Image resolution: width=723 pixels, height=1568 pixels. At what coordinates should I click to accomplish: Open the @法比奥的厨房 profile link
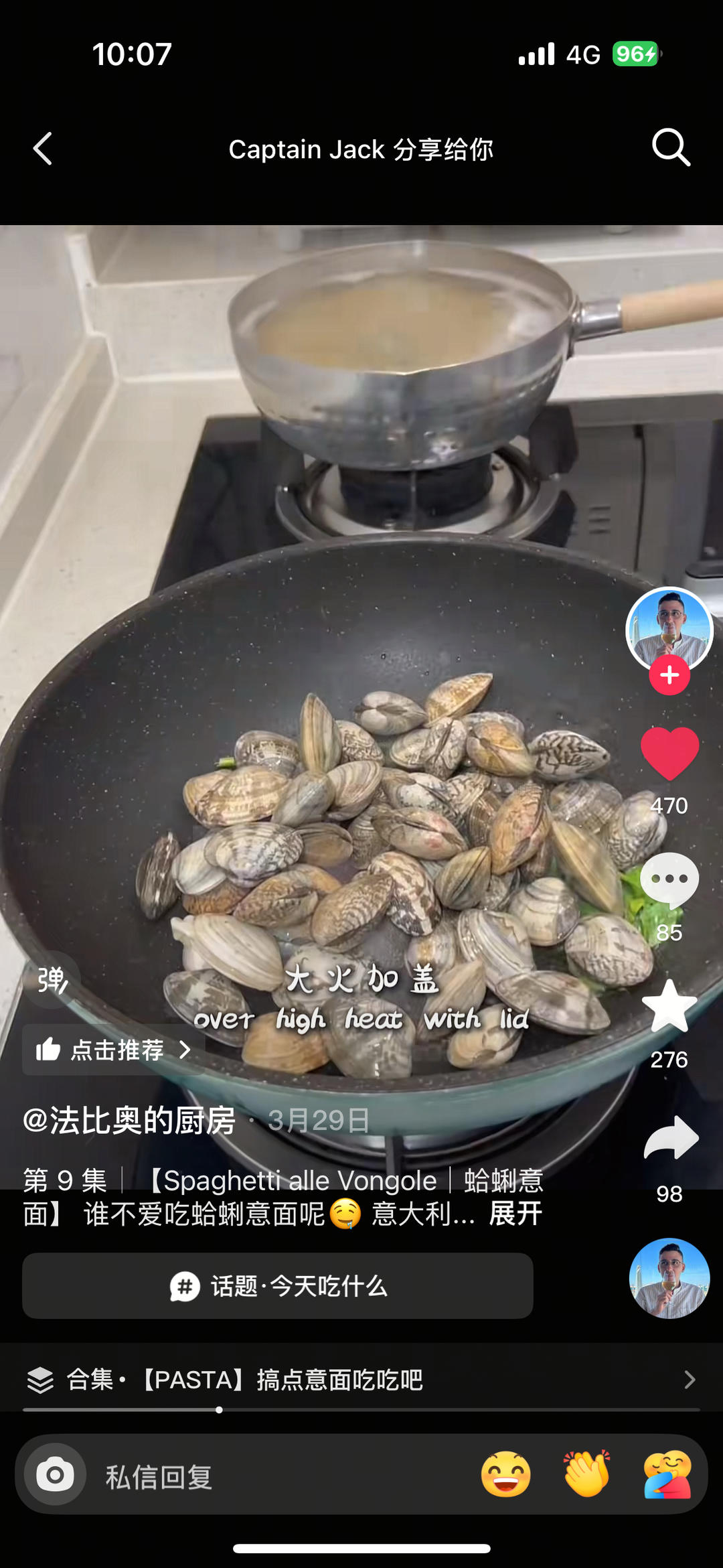(129, 1121)
